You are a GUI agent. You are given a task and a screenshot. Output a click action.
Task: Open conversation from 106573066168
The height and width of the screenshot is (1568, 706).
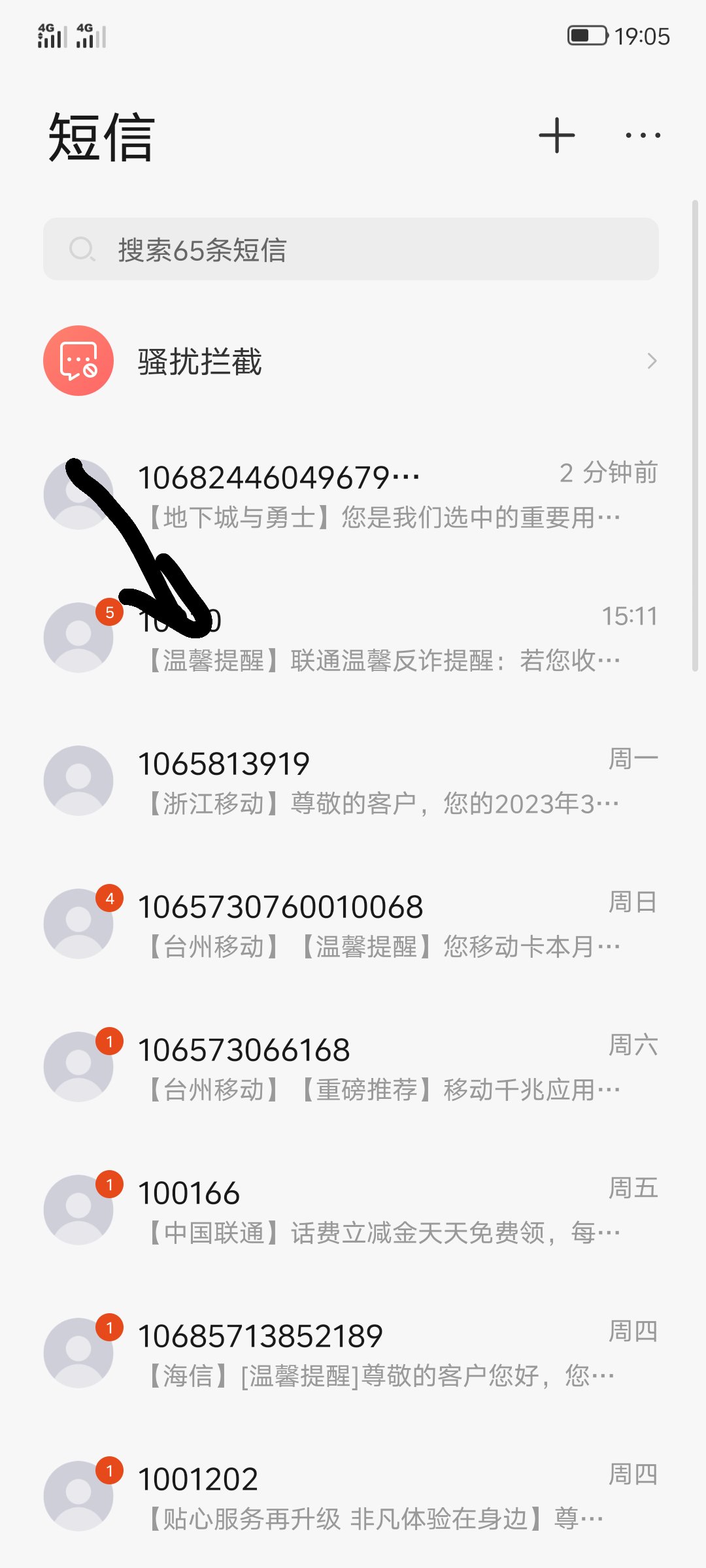pyautogui.click(x=351, y=1067)
